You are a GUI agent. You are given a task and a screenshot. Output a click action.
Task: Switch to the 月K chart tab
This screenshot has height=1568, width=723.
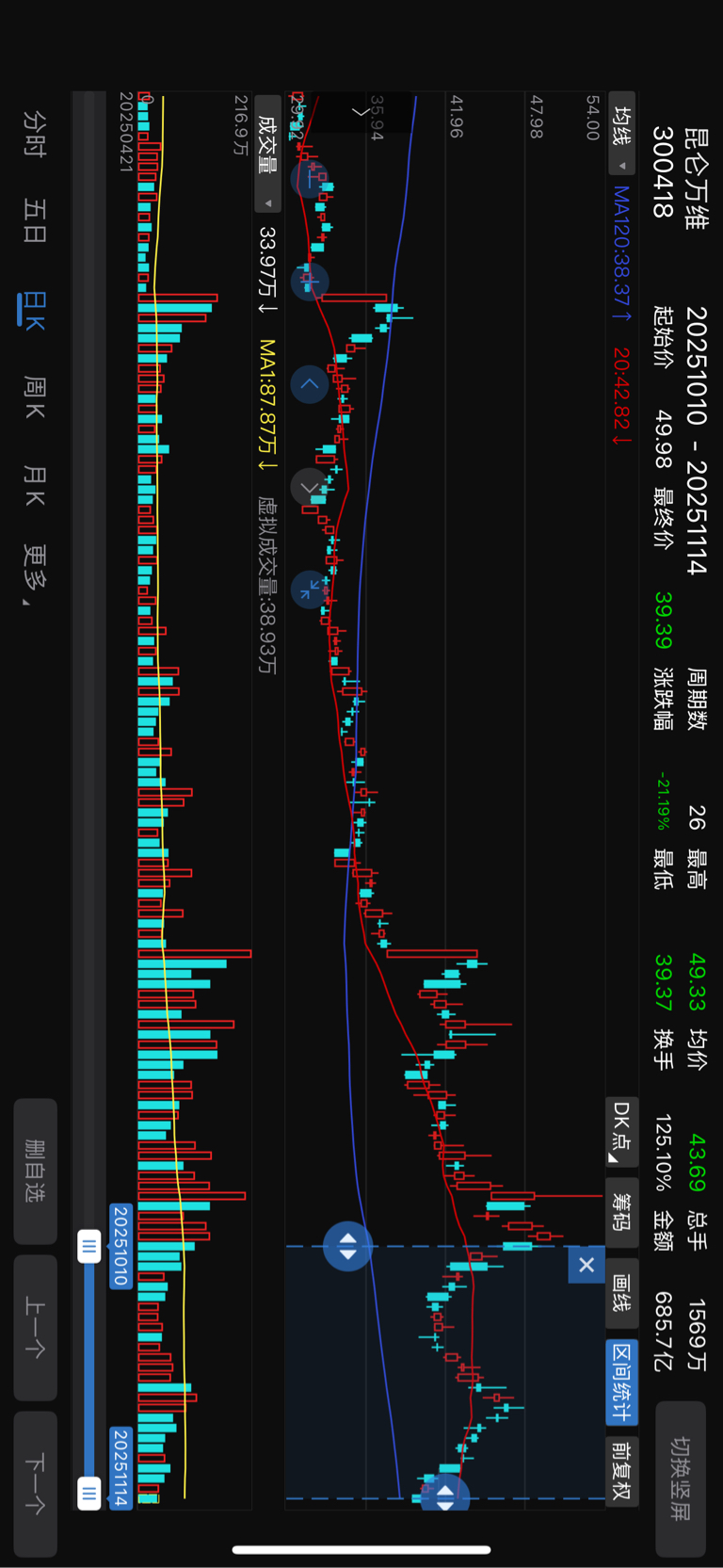[x=35, y=485]
